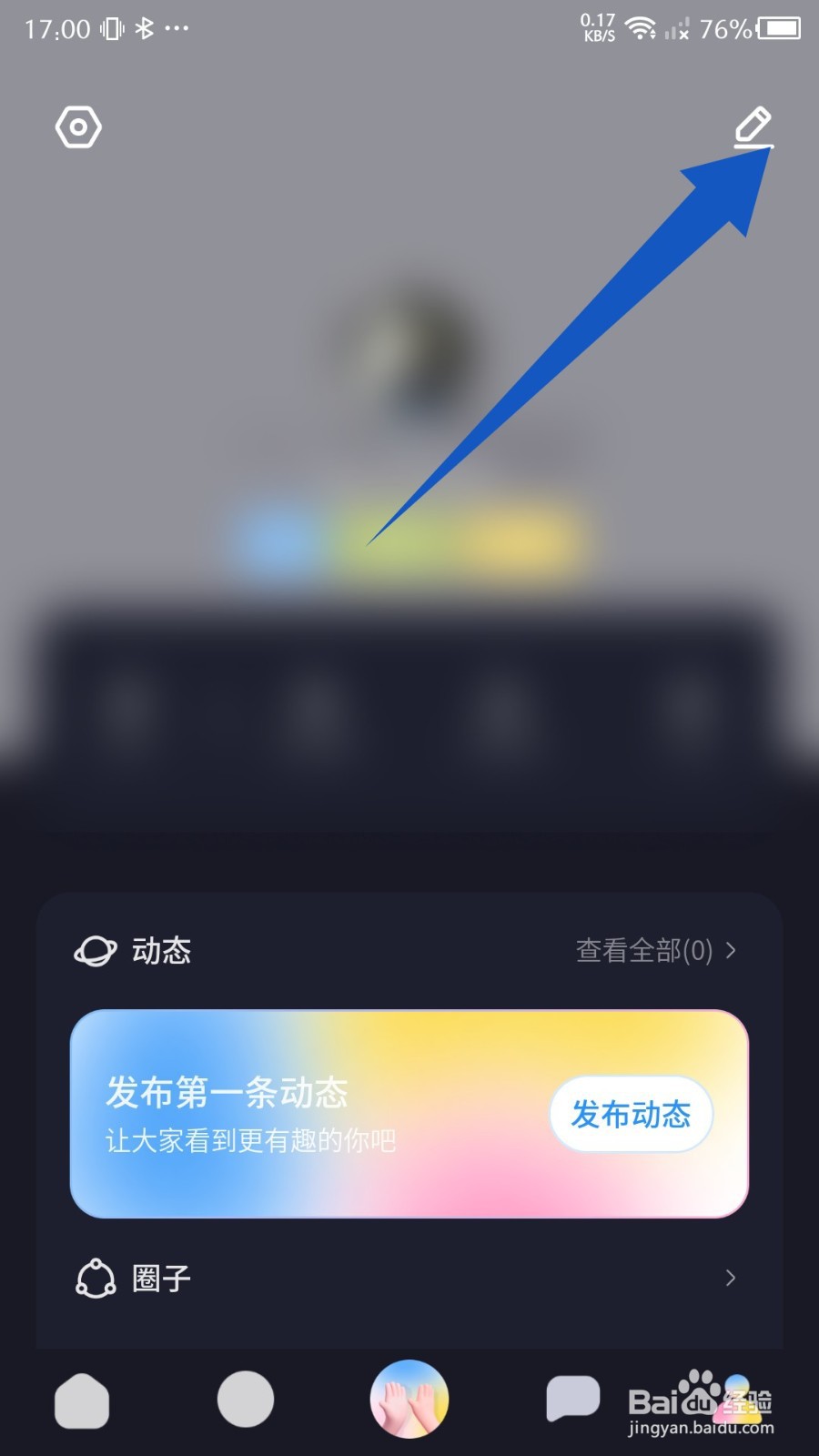Image resolution: width=819 pixels, height=1456 pixels.
Task: Select the planet icon beside 动态
Action: 94,951
